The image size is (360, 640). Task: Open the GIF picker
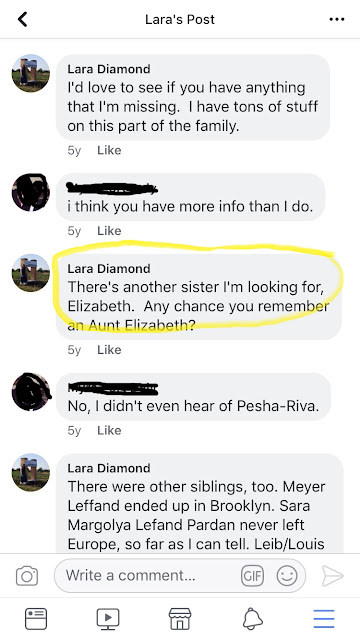pyautogui.click(x=252, y=576)
